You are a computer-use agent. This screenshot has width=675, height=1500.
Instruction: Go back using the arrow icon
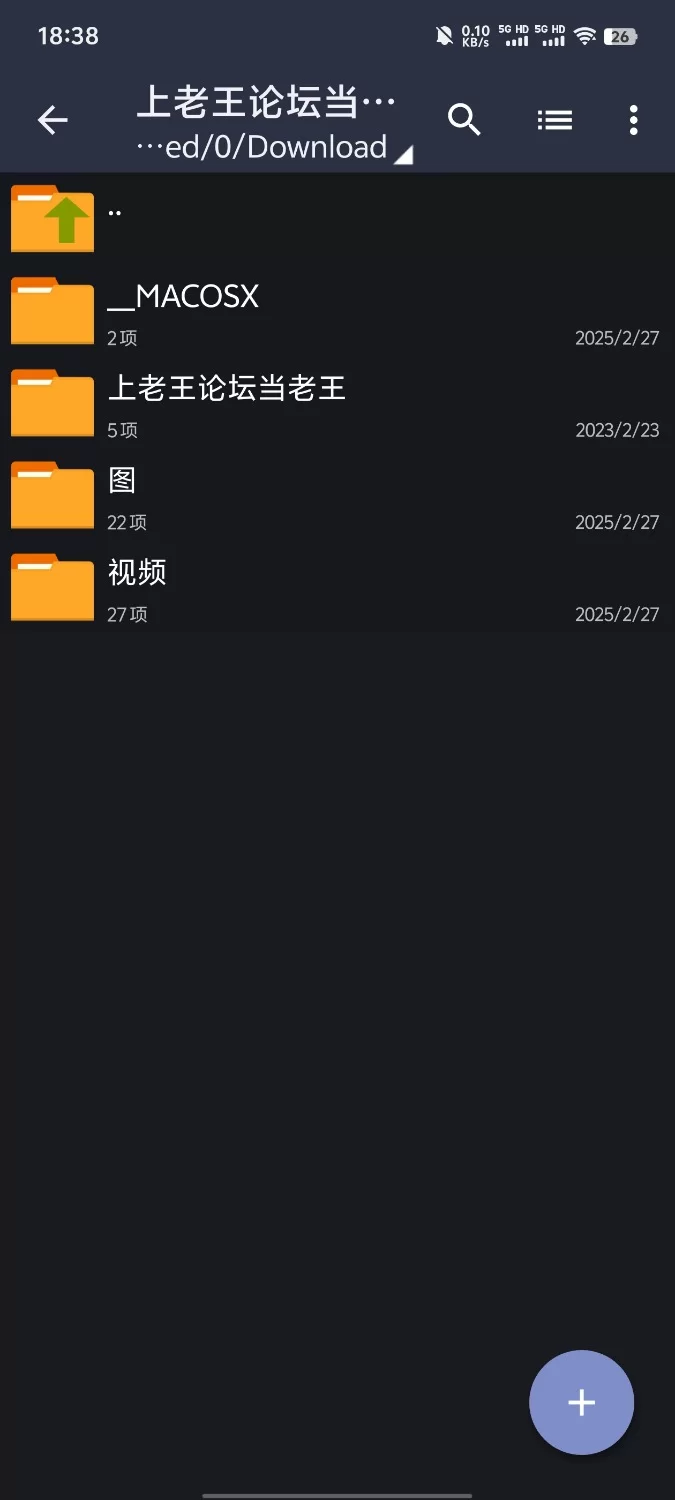[52, 121]
